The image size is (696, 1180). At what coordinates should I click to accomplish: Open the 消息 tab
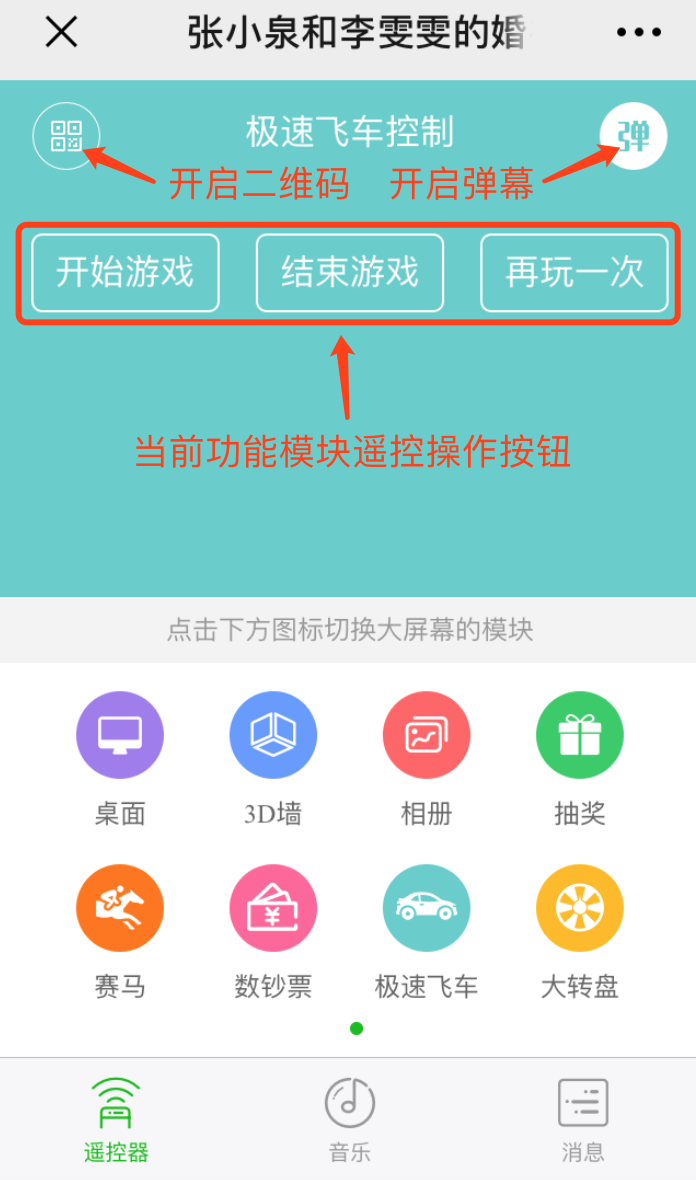pos(582,1120)
